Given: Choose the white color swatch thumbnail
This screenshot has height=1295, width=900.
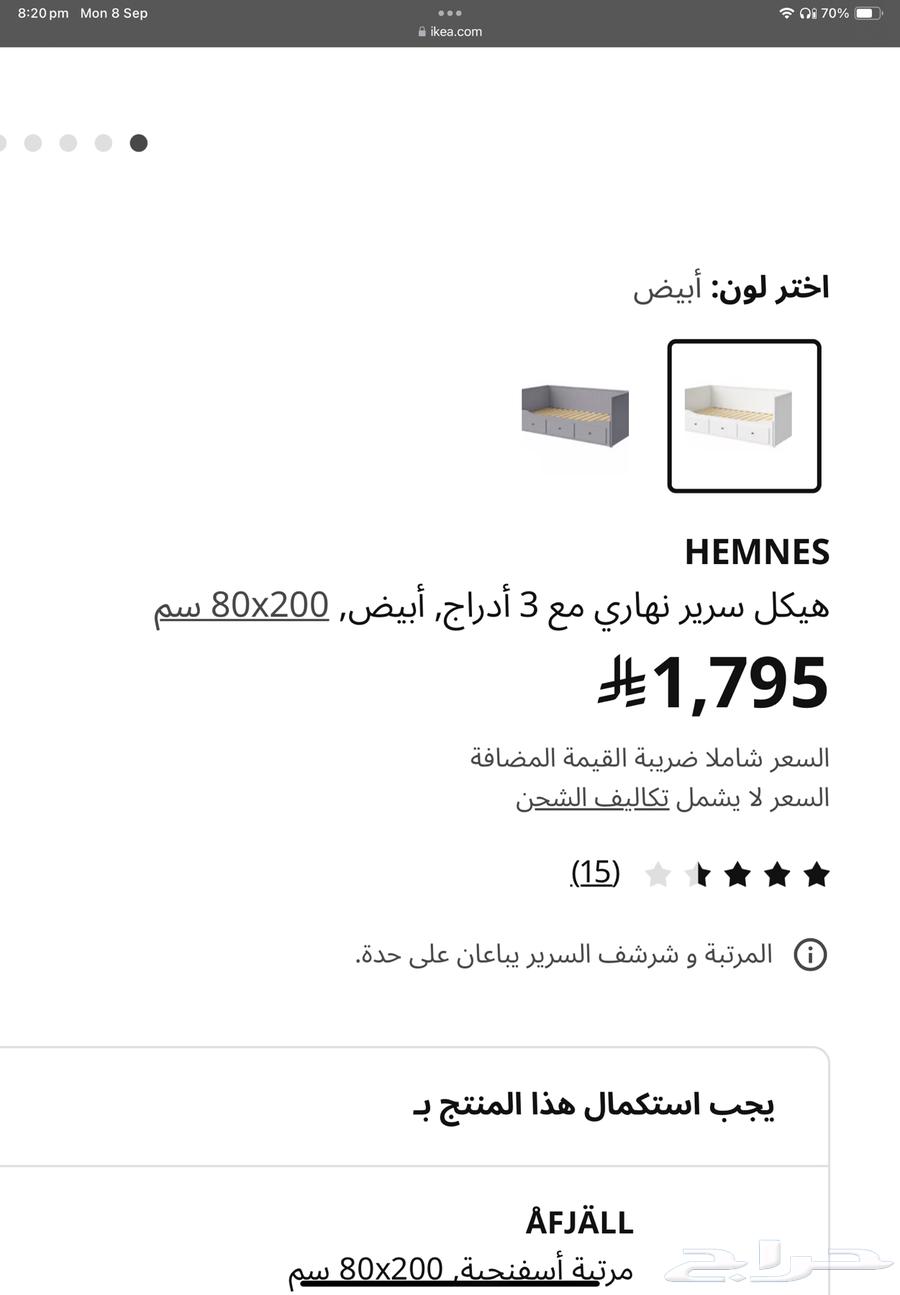Looking at the screenshot, I should click(x=744, y=416).
